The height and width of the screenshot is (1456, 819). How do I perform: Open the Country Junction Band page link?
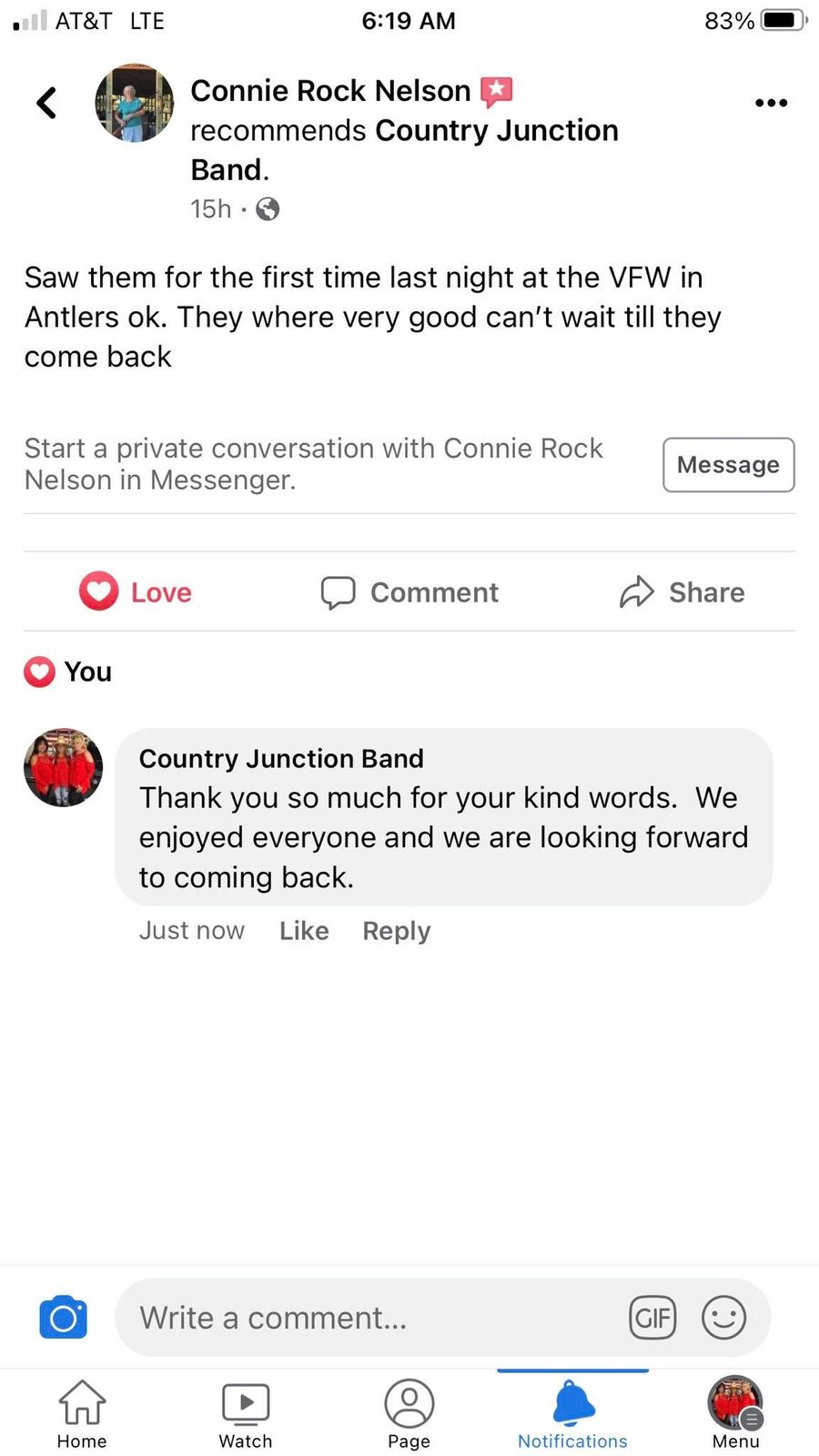click(496, 131)
